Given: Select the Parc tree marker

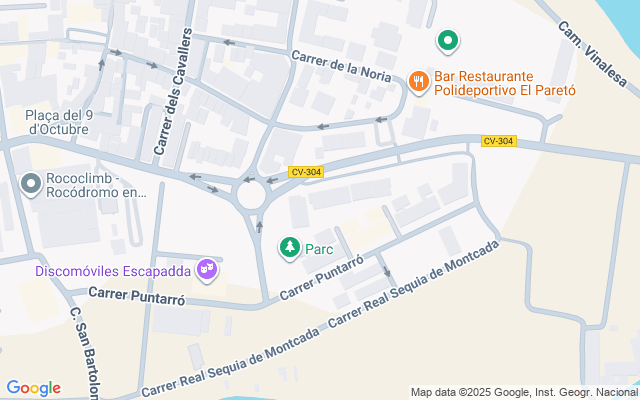Looking at the screenshot, I should [290, 247].
